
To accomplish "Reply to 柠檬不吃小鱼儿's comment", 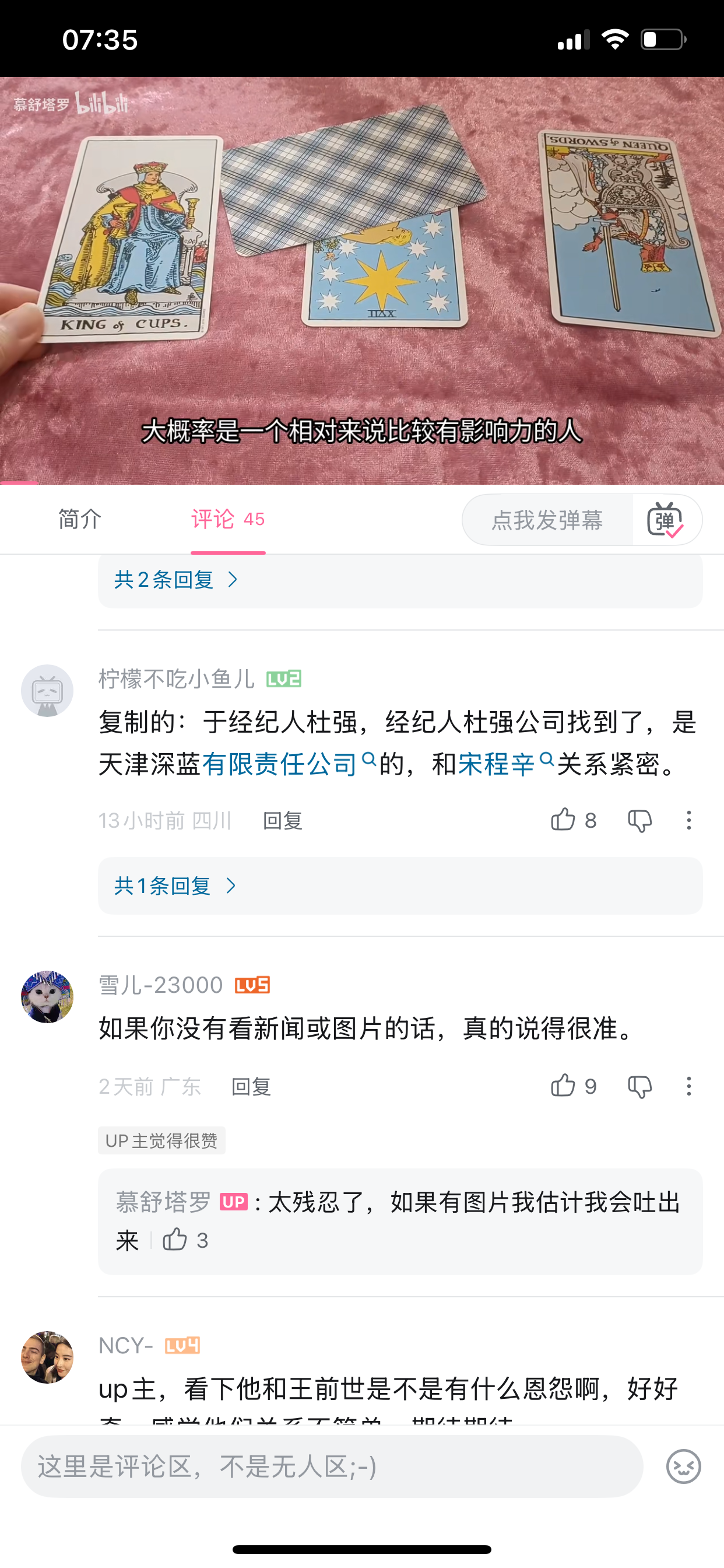I will tap(282, 821).
